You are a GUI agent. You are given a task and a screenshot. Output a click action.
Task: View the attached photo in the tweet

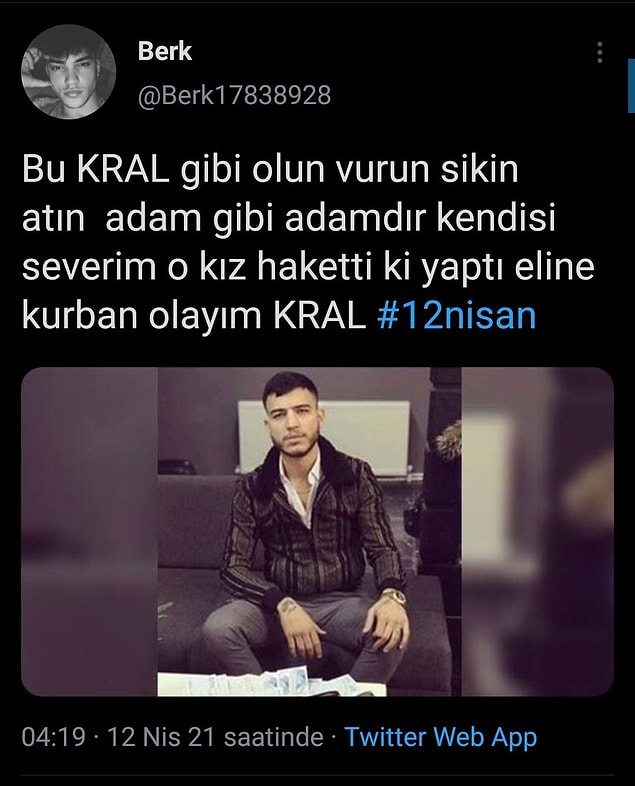click(x=317, y=531)
